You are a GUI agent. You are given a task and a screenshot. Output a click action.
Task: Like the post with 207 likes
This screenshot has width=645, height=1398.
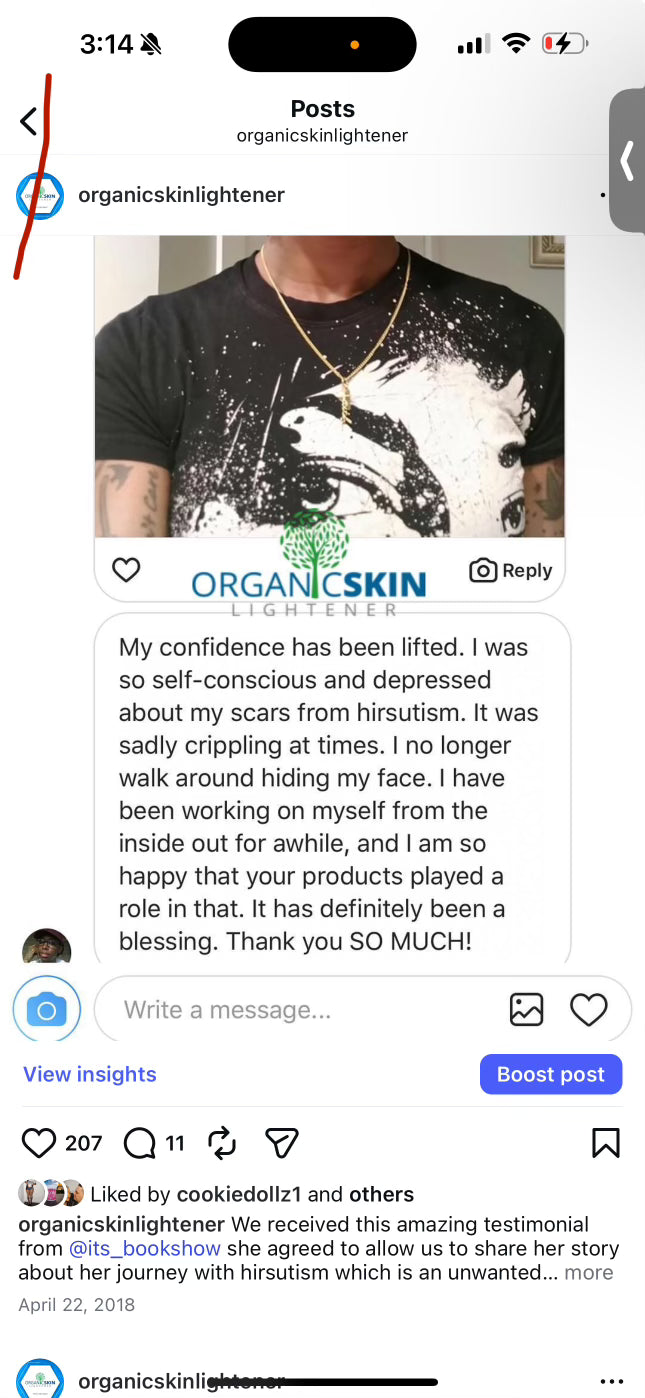point(38,1142)
